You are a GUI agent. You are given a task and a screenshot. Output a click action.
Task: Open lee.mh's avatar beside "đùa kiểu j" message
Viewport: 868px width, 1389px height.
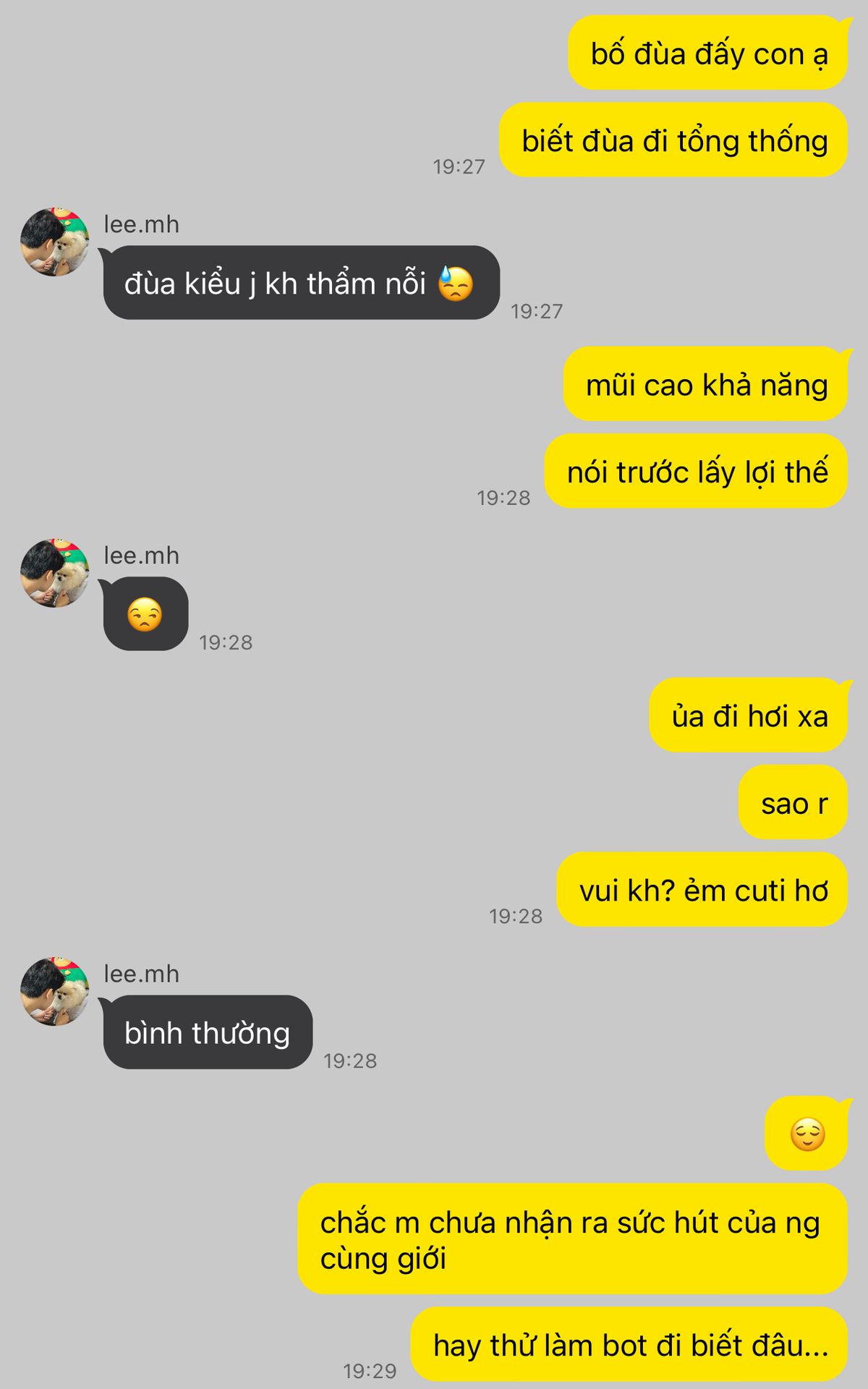pyautogui.click(x=54, y=242)
